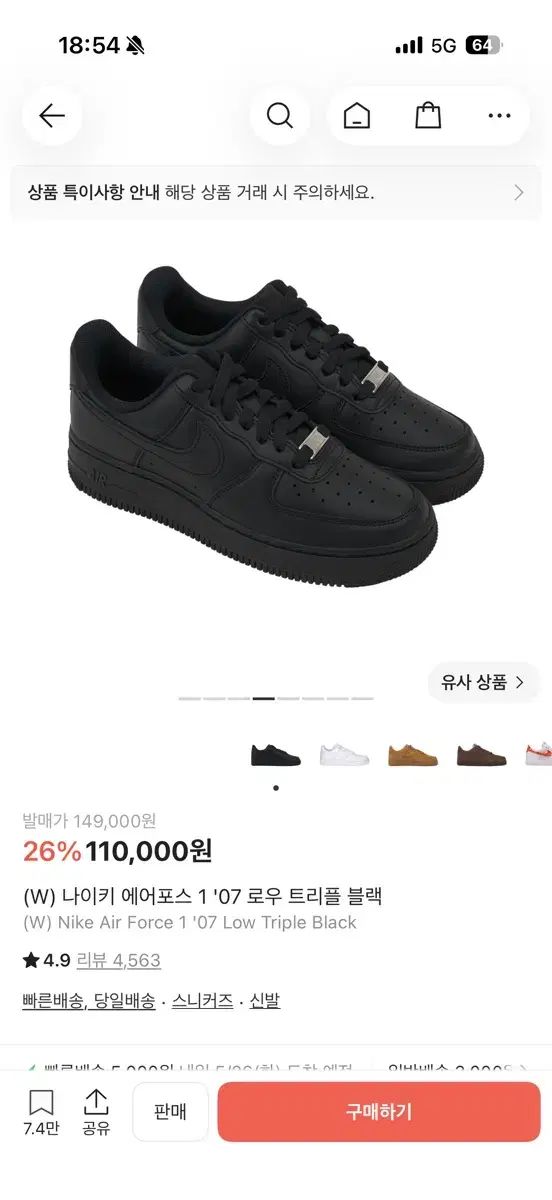Select the white shoe color thumbnail
The height and width of the screenshot is (1200, 552).
[344, 754]
